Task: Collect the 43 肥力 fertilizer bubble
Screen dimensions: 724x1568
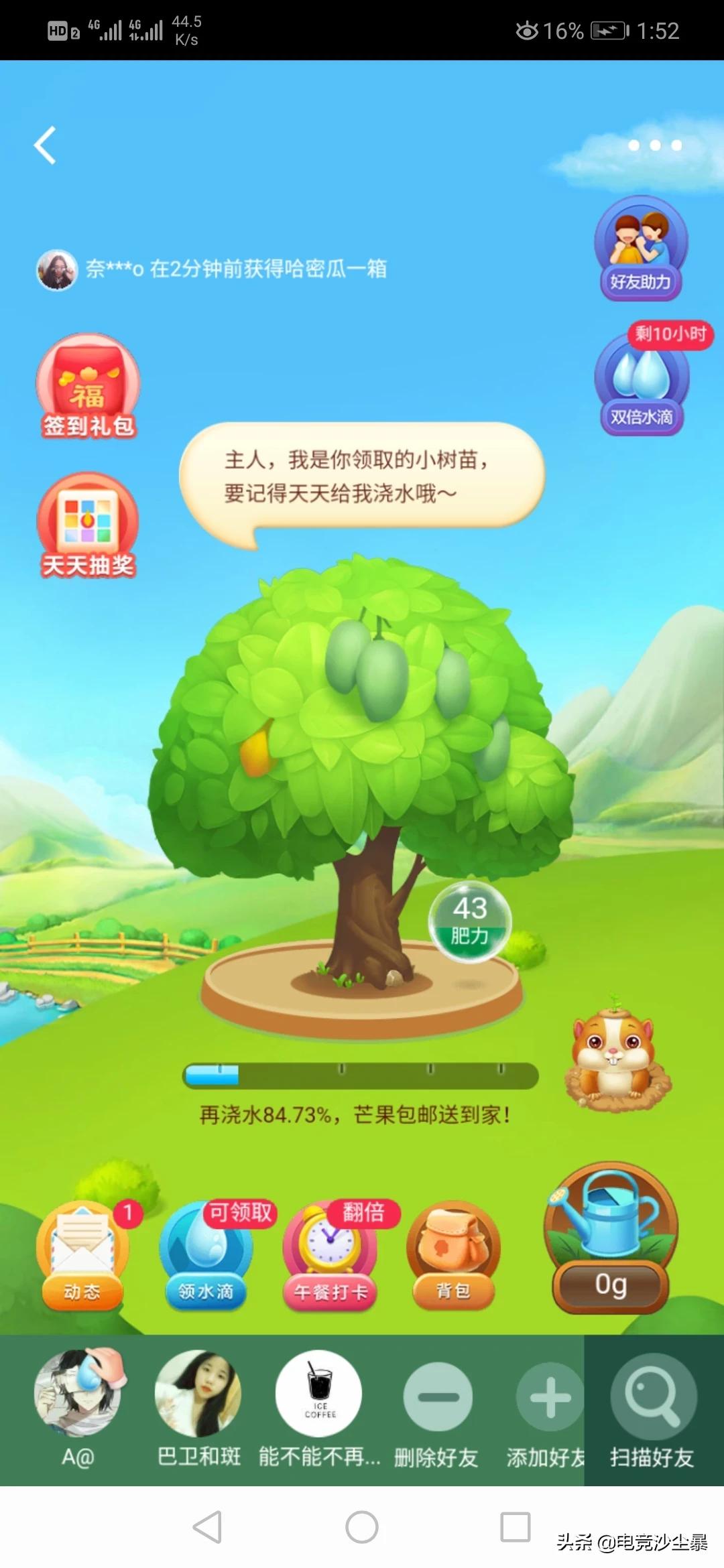Action: [x=470, y=921]
